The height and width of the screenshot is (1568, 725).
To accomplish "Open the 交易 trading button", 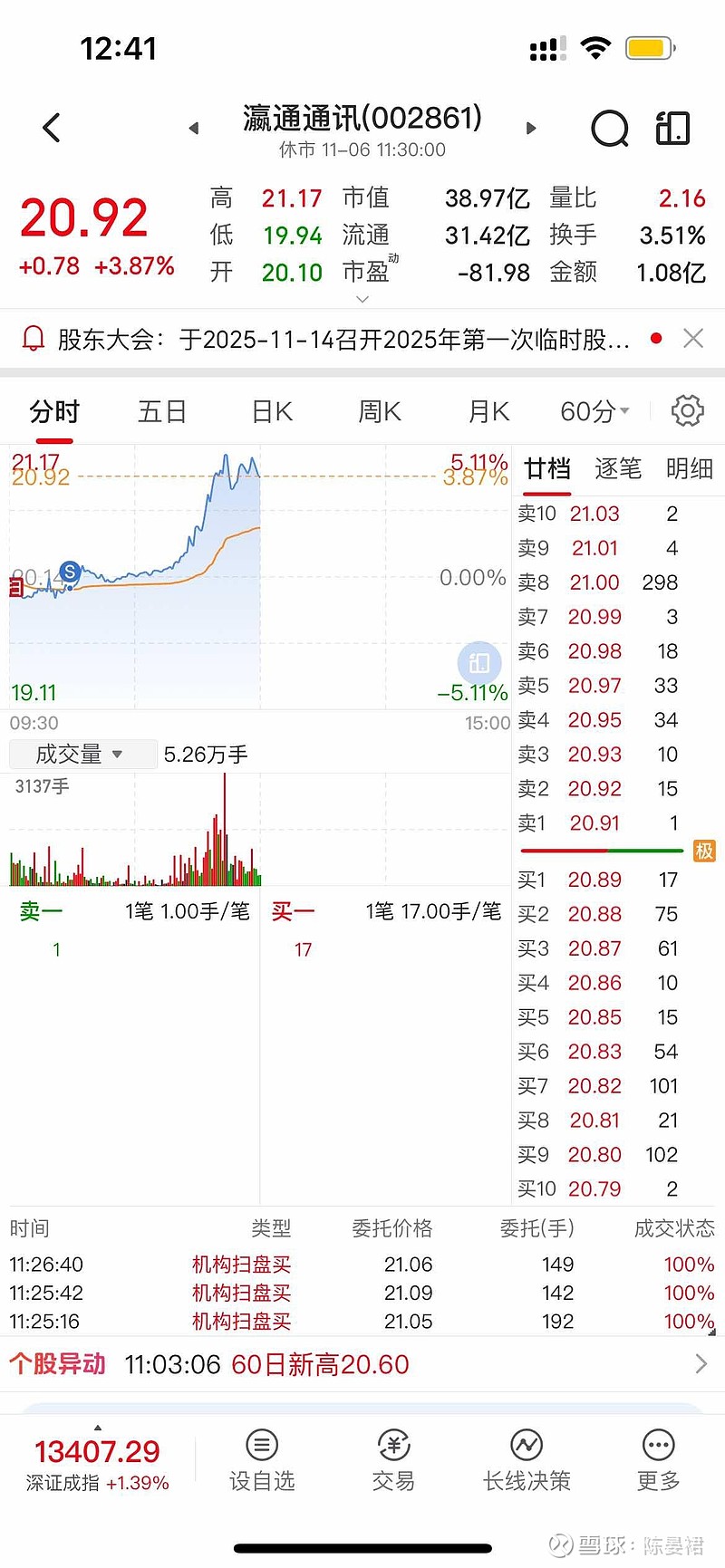I will coord(393,1460).
